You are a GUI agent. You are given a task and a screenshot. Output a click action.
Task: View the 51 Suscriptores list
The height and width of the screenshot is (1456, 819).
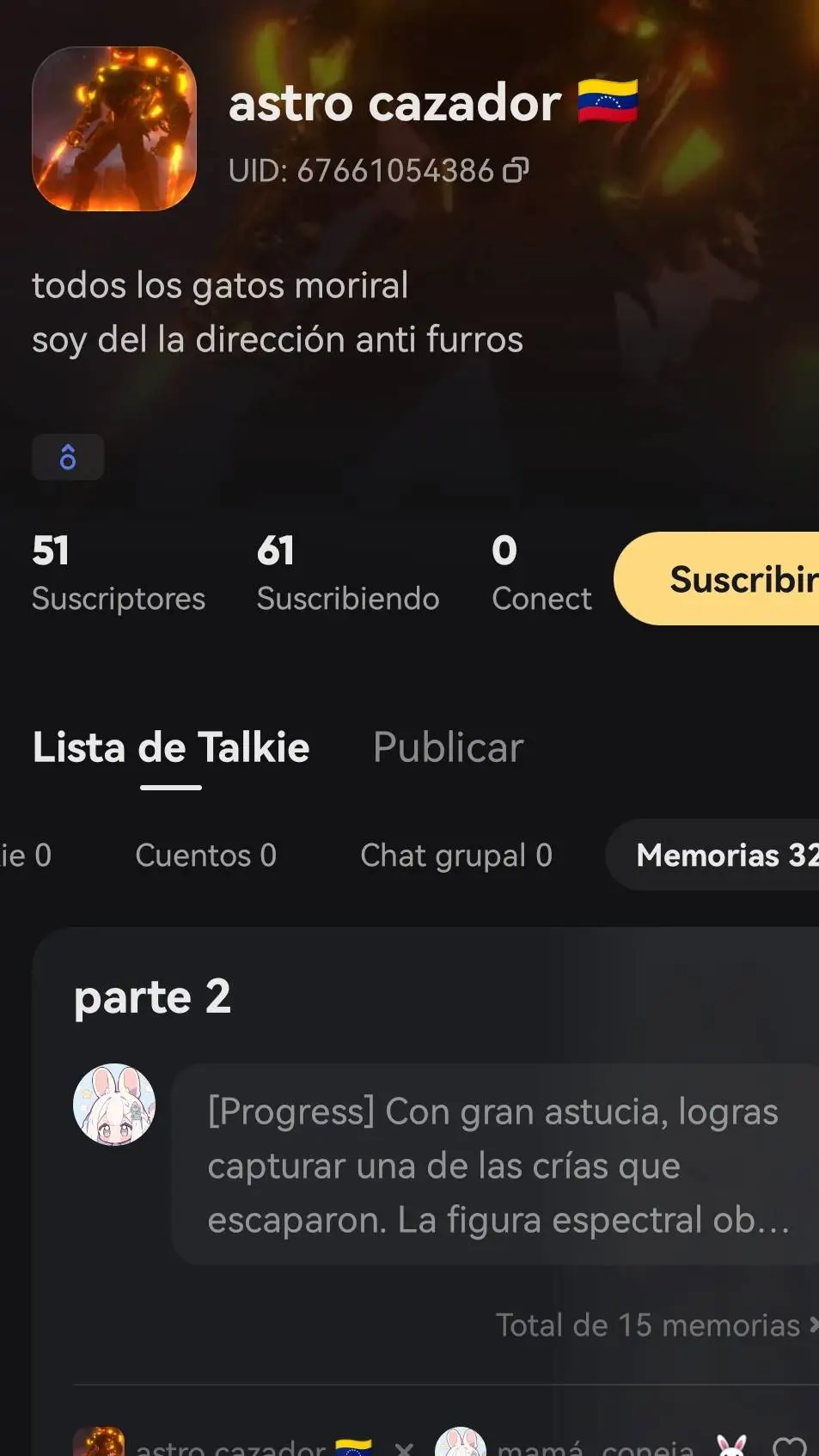click(119, 573)
